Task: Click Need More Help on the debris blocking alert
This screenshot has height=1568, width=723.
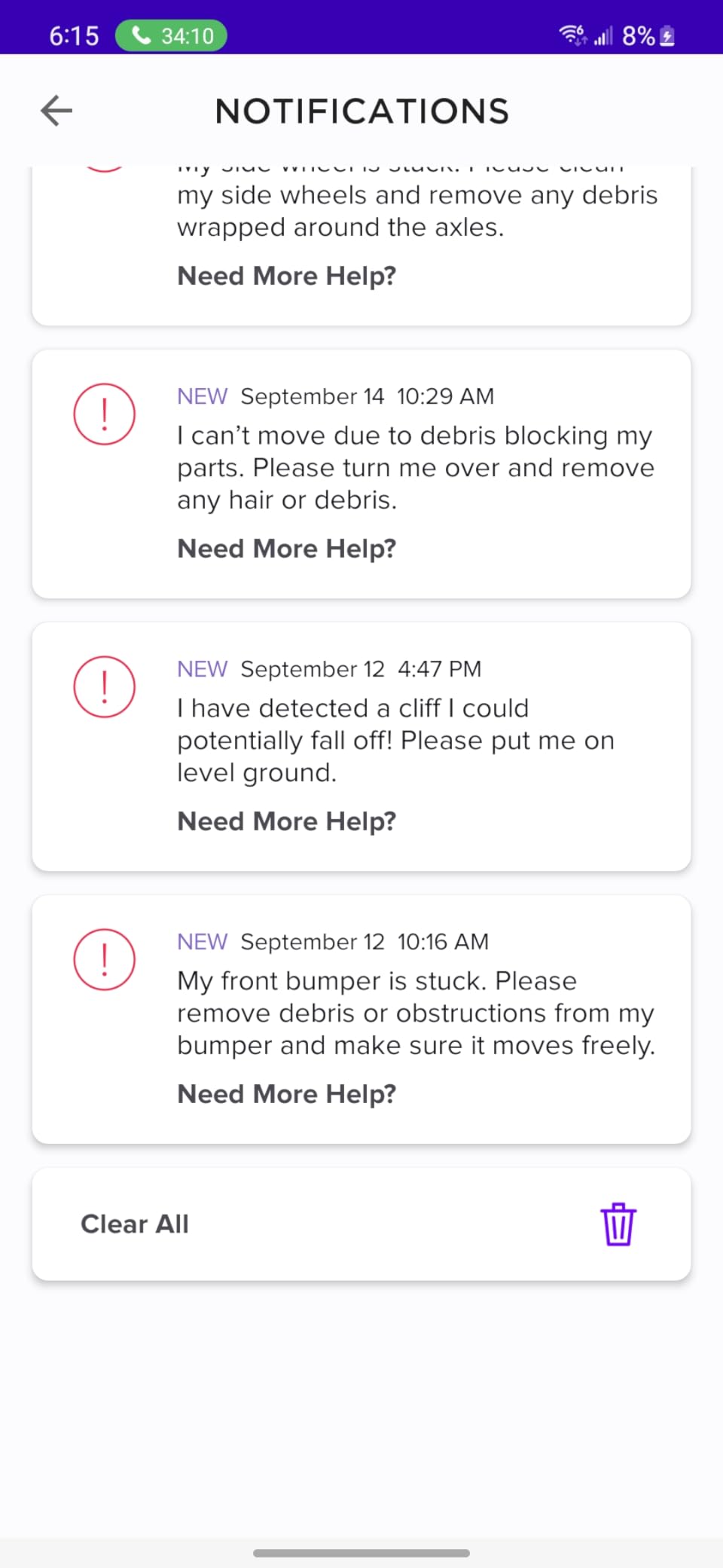Action: (x=286, y=548)
